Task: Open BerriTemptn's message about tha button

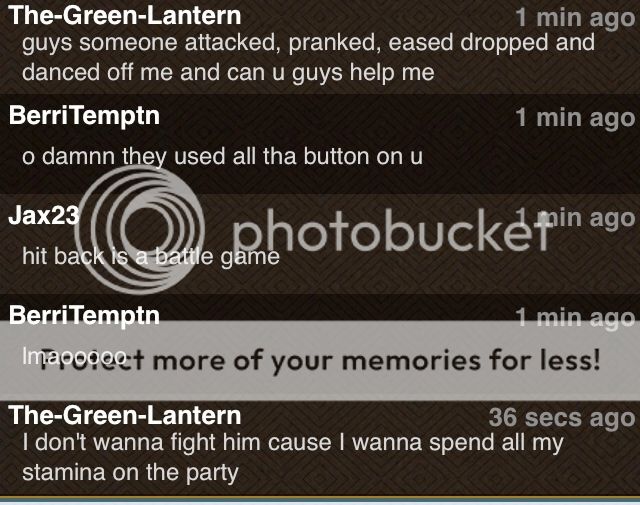Action: pyautogui.click(x=222, y=157)
